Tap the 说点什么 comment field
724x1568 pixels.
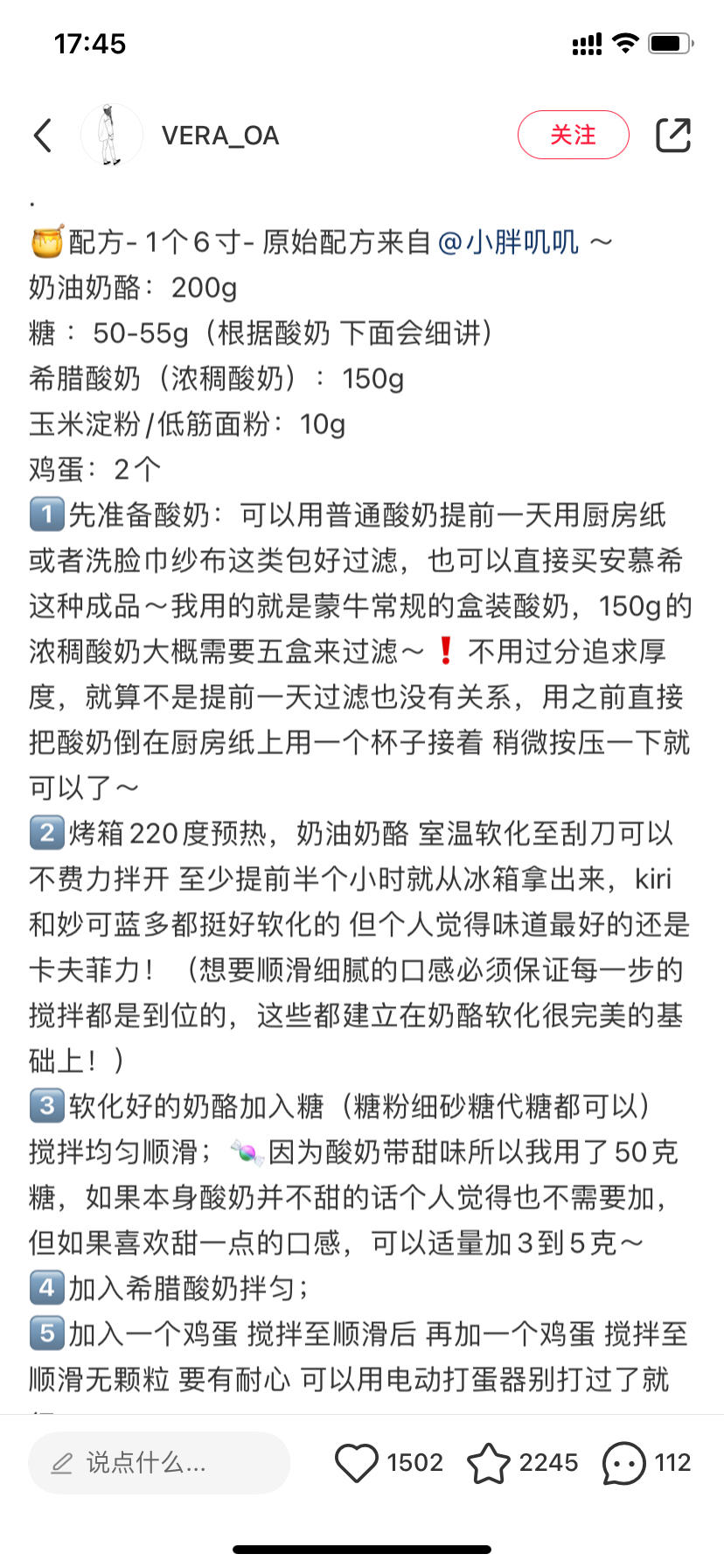(159, 1462)
